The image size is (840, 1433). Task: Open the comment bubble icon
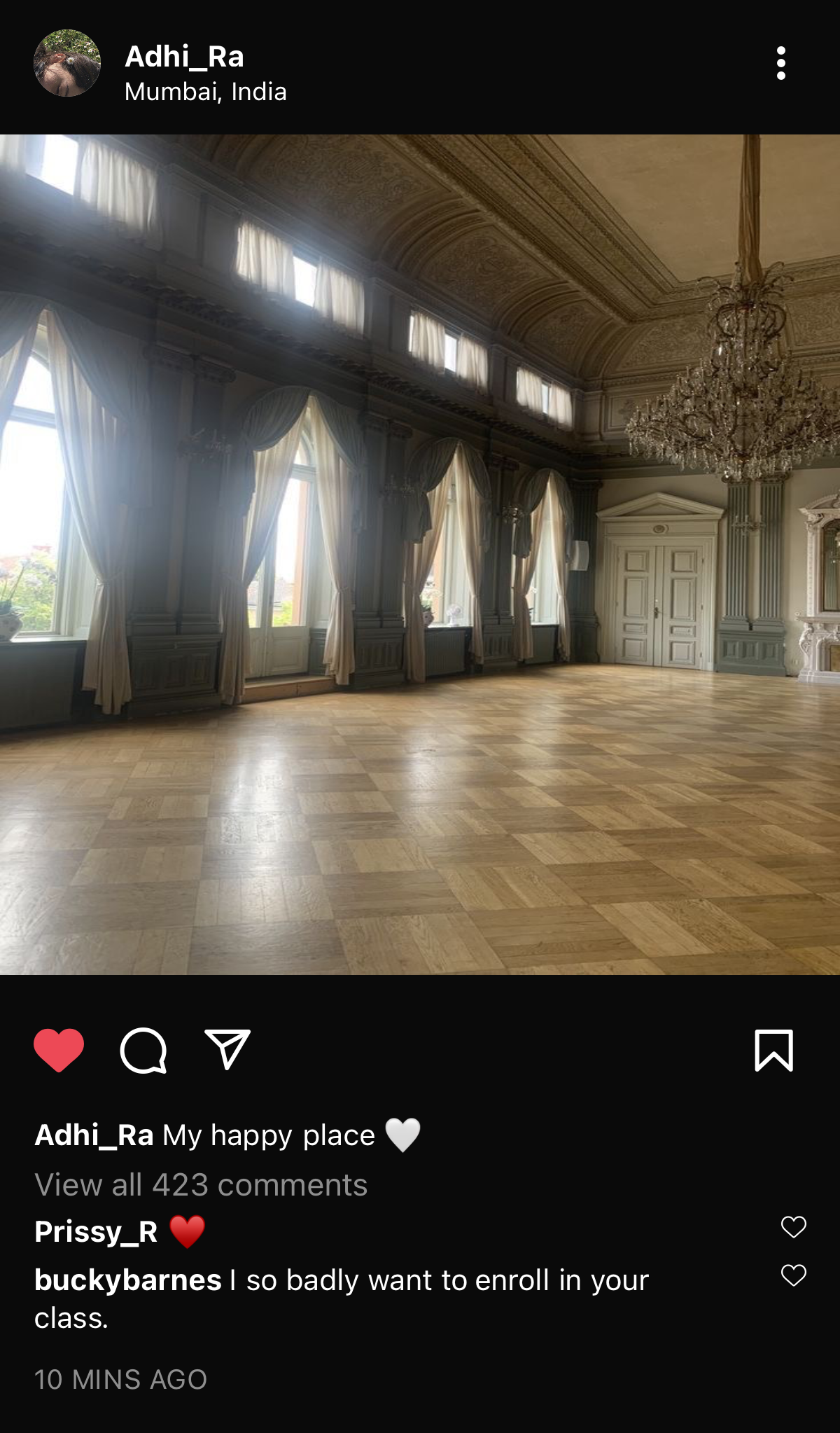coord(143,1050)
